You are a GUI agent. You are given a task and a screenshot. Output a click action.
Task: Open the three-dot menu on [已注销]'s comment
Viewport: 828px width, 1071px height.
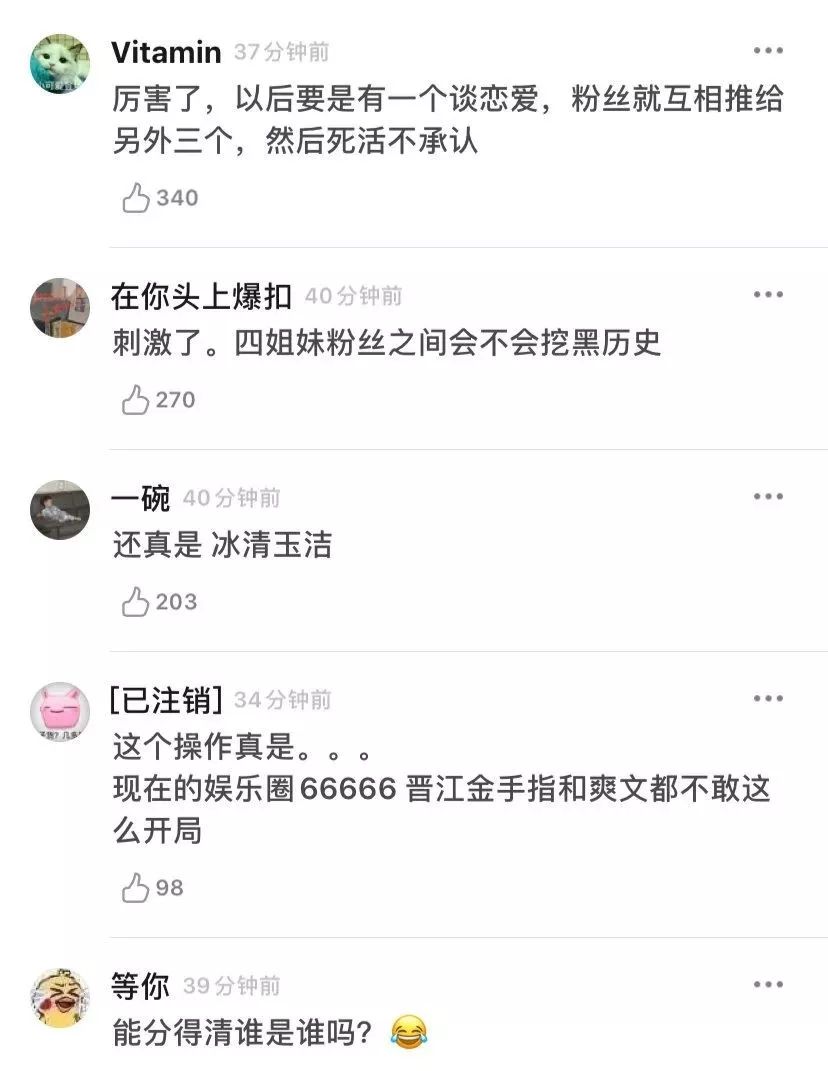click(768, 699)
